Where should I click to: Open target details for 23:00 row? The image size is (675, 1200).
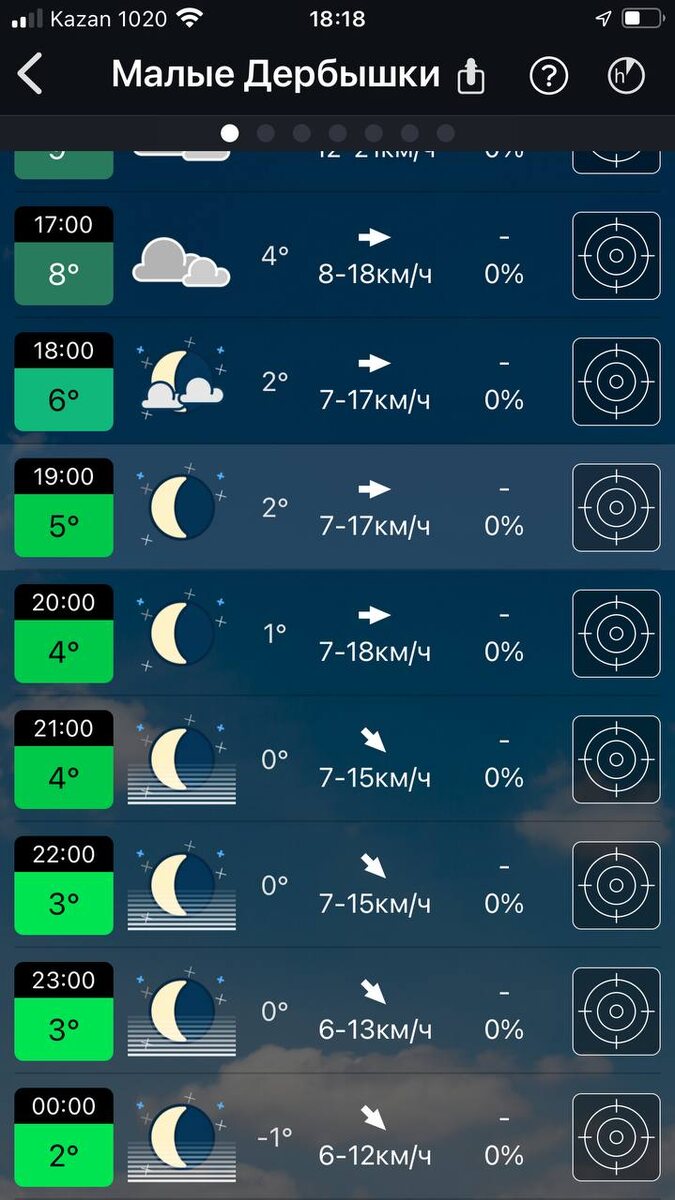point(616,1011)
